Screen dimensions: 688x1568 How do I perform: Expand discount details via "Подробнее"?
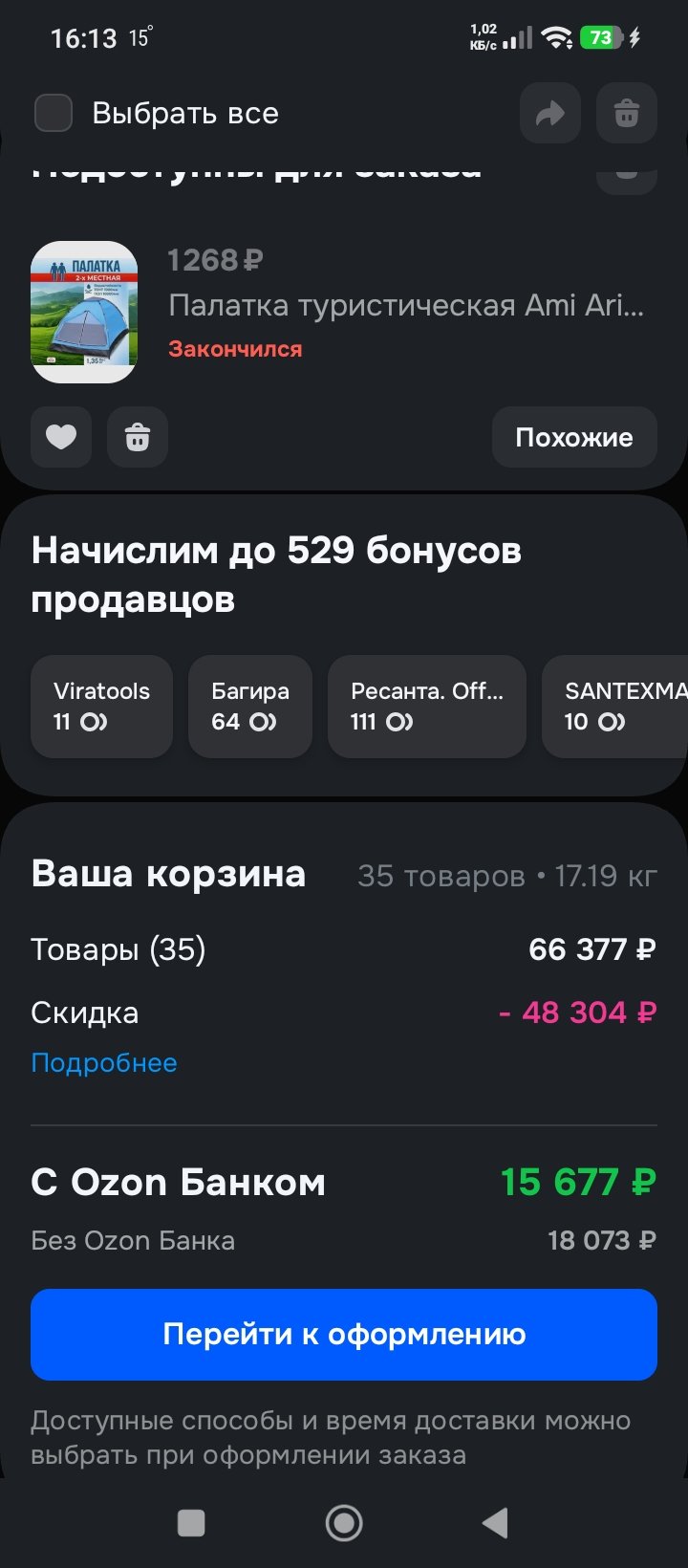click(104, 1063)
